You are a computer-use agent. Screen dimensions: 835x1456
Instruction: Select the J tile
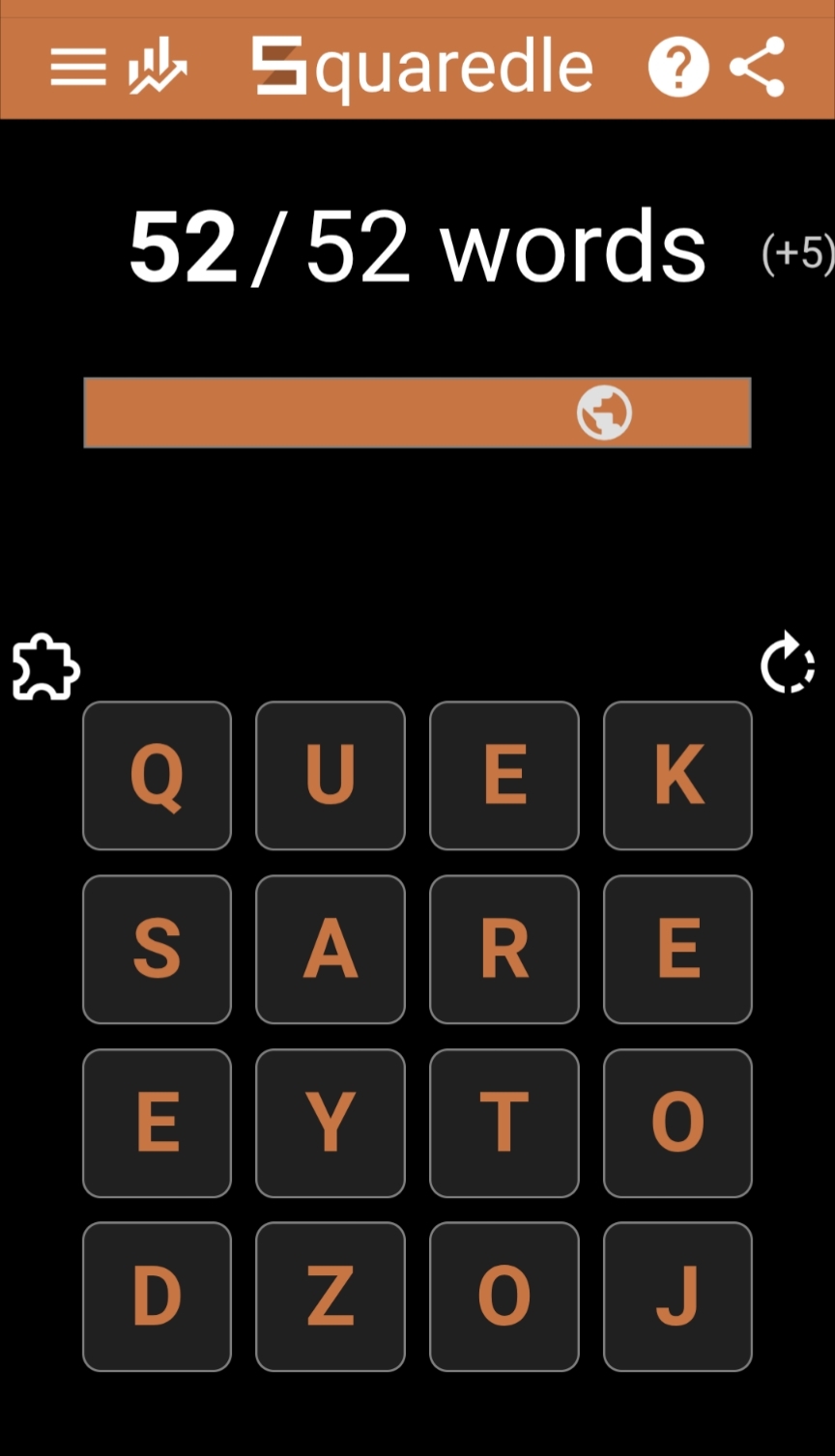click(x=677, y=1297)
